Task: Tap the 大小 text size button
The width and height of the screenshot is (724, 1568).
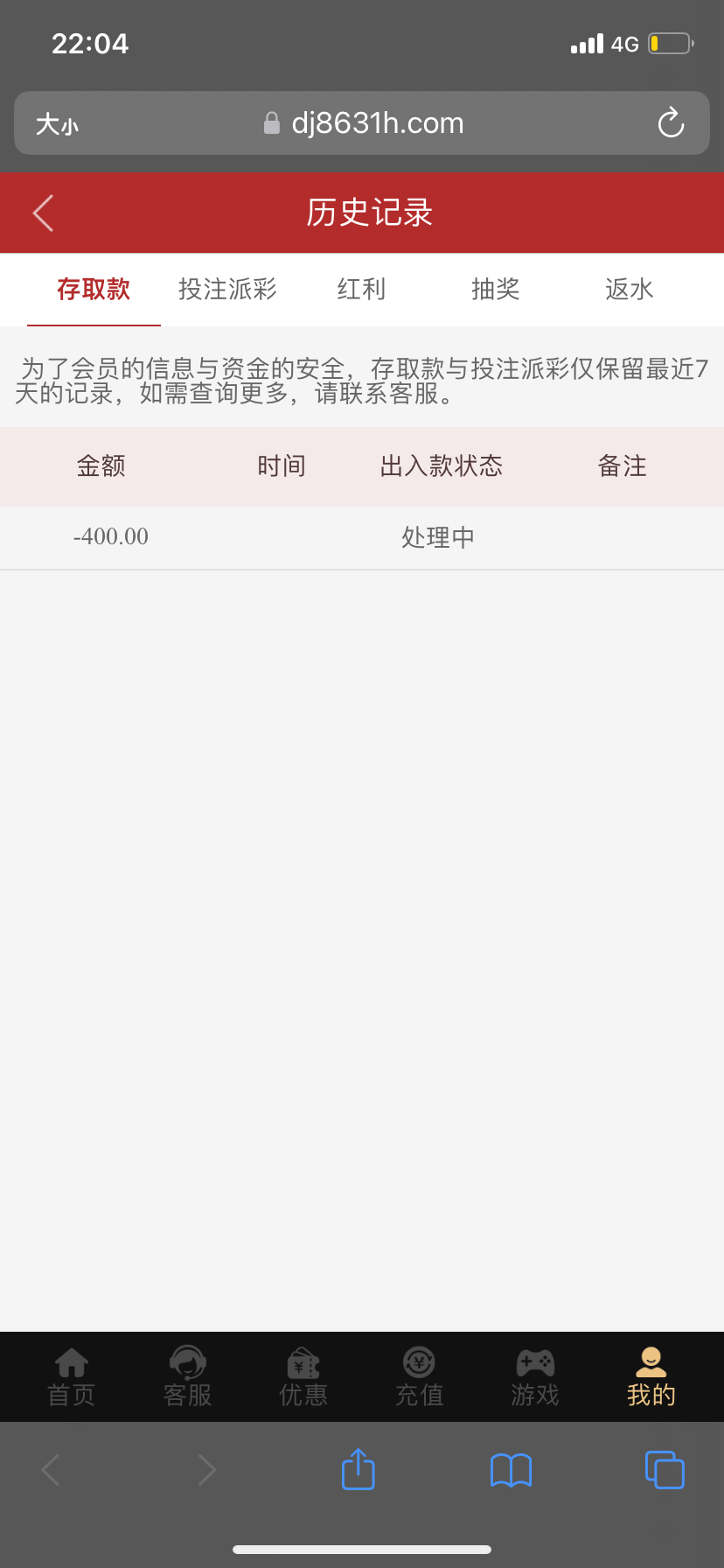Action: point(58,122)
